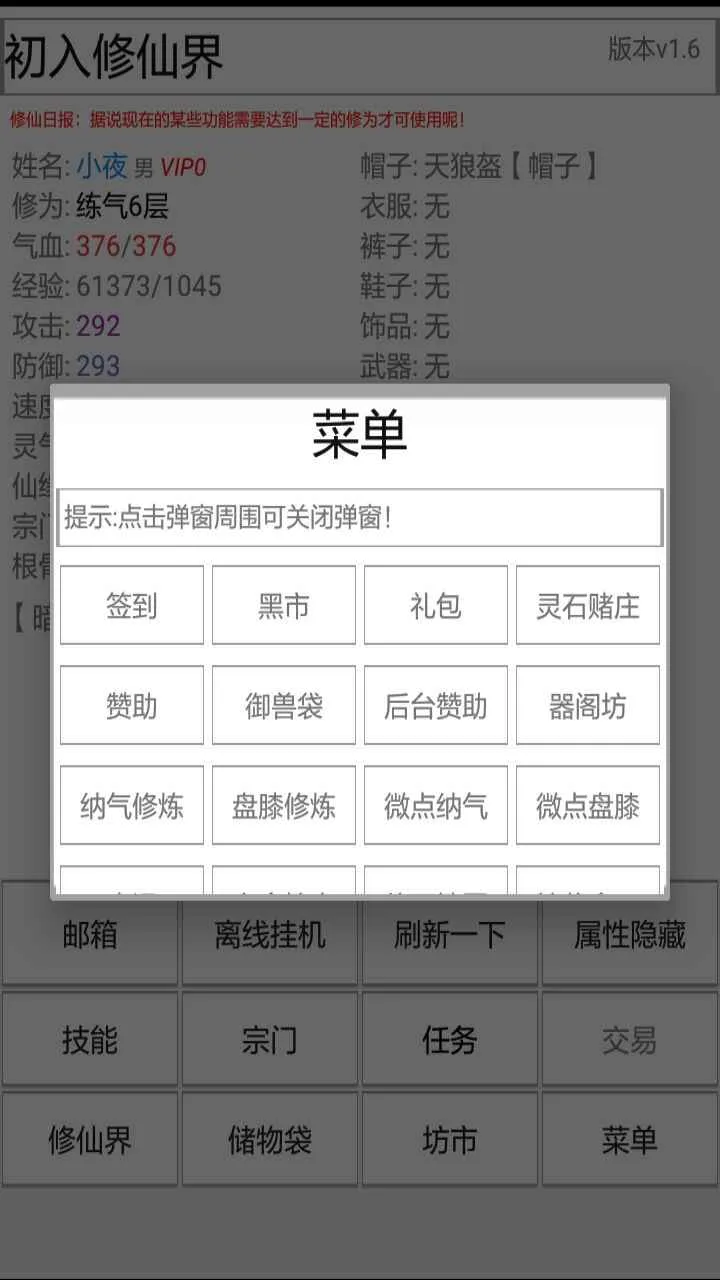Tap the 后台赞助 button

point(435,705)
